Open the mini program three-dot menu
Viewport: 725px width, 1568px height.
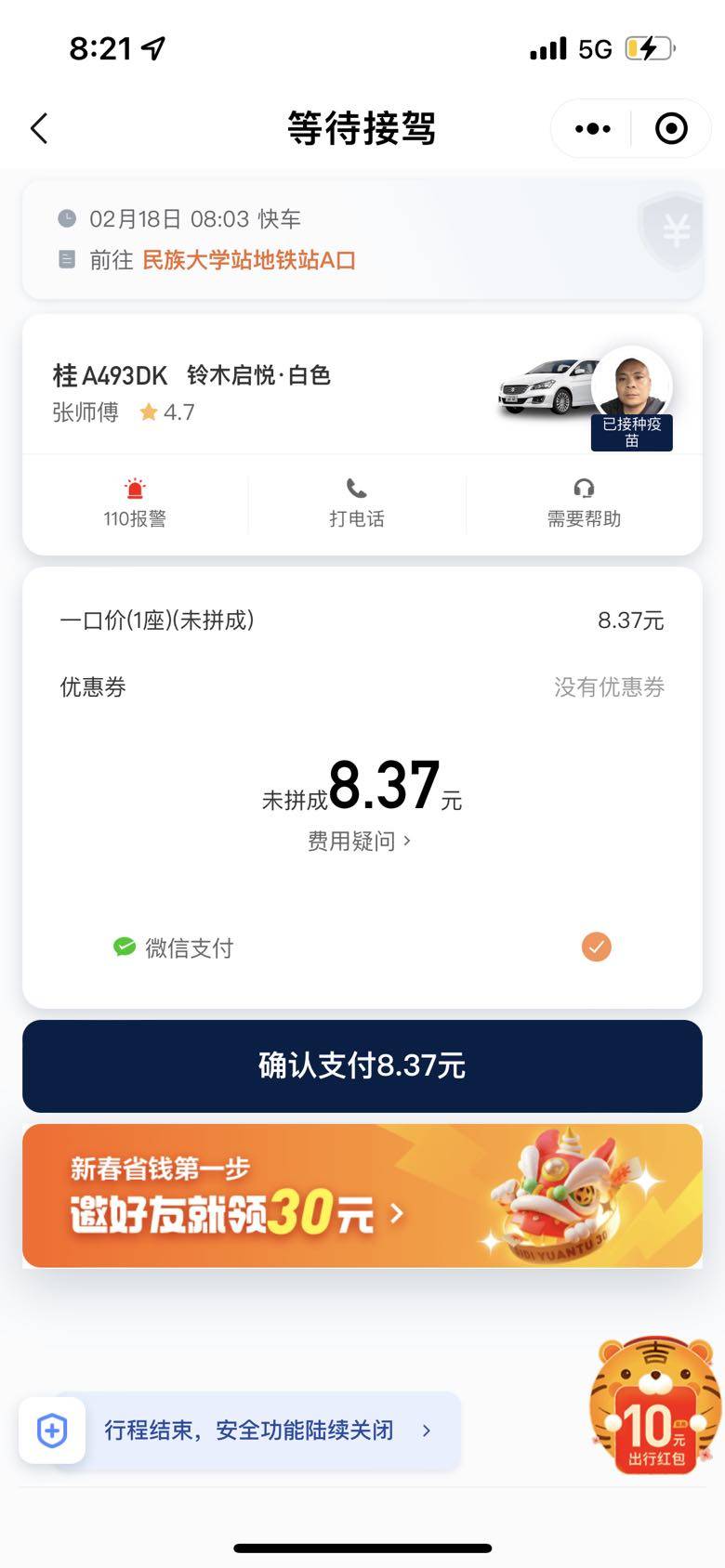click(x=592, y=128)
